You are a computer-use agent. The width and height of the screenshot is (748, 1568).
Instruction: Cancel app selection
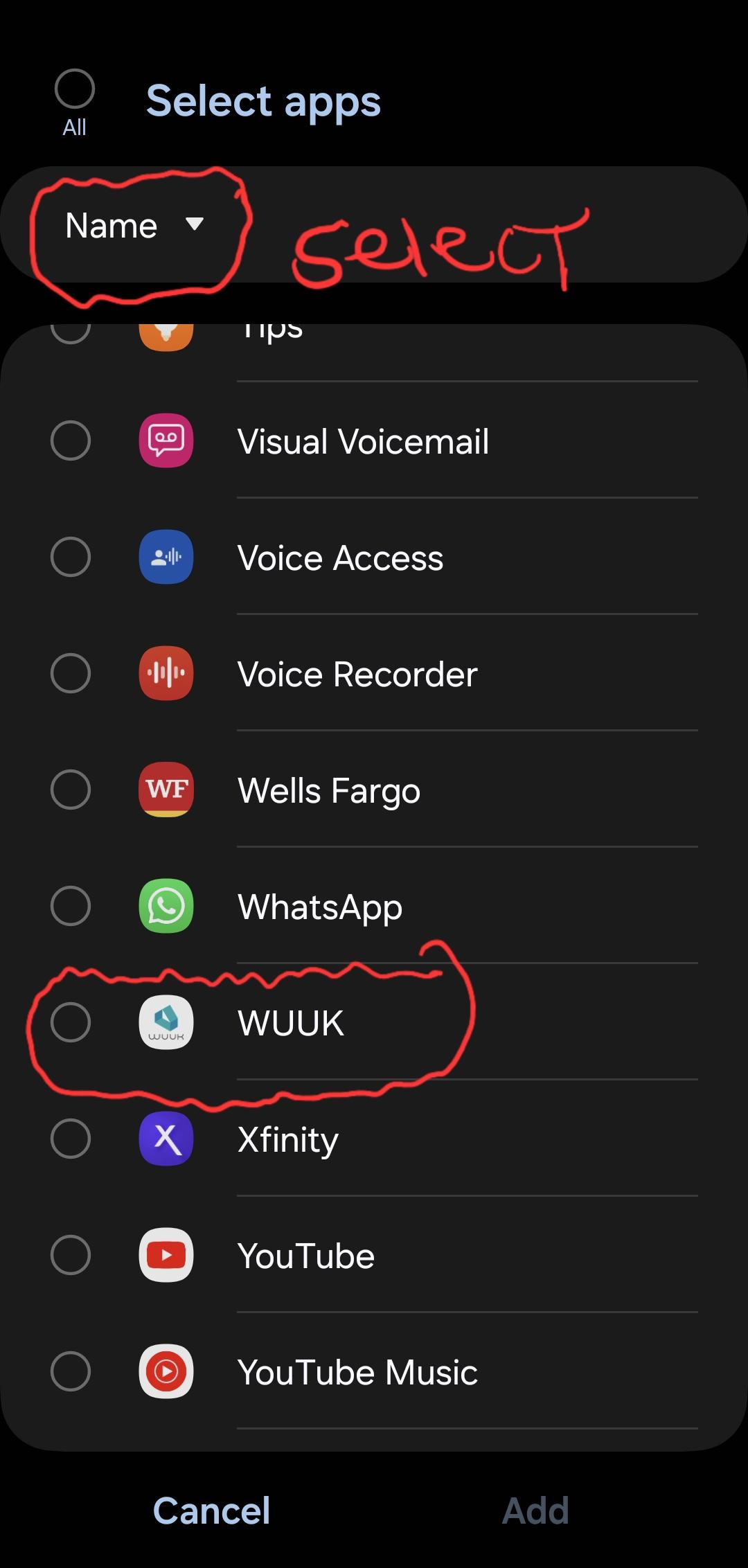click(x=211, y=1511)
